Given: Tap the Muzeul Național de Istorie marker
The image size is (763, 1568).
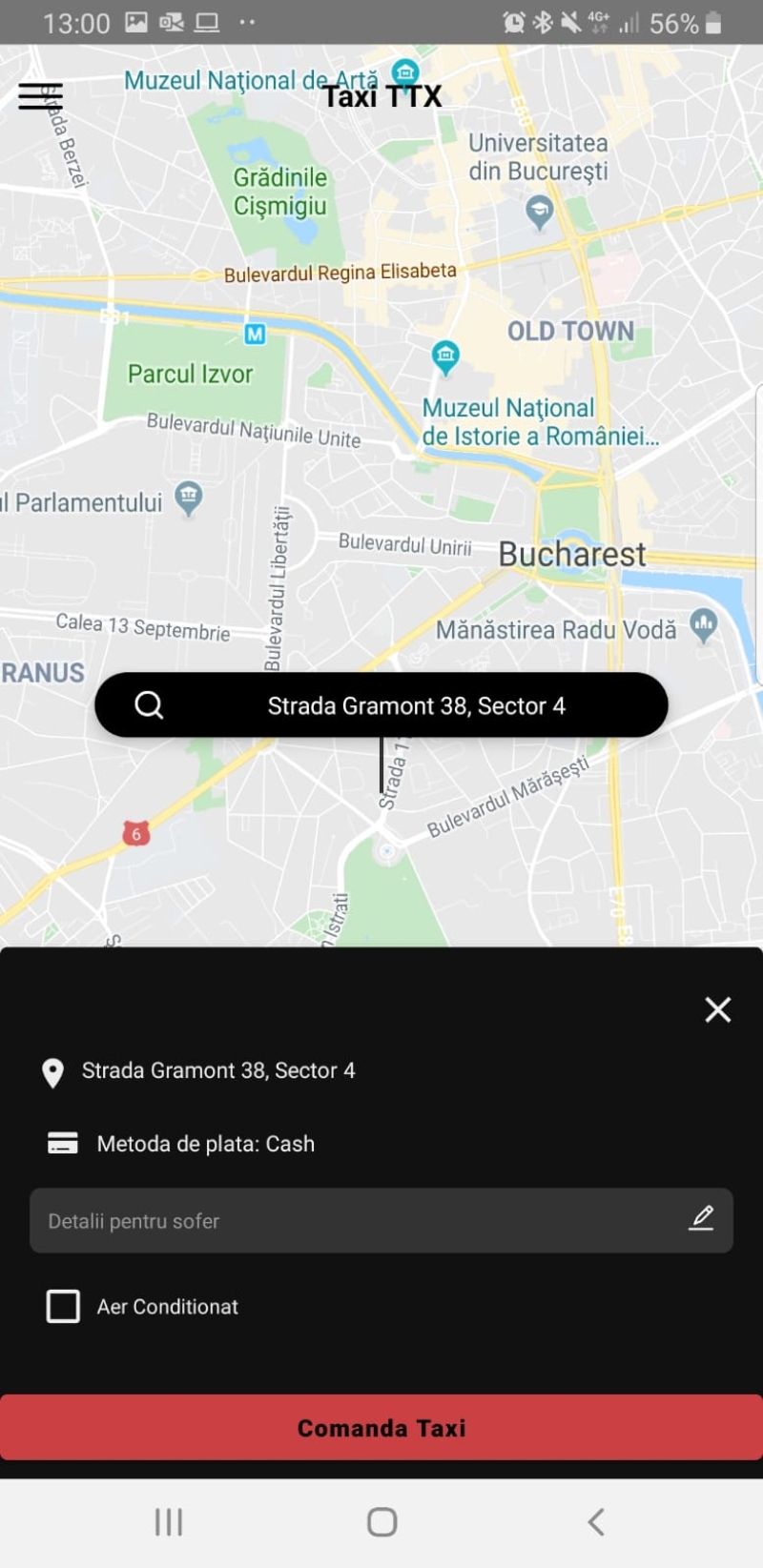Looking at the screenshot, I should [445, 358].
